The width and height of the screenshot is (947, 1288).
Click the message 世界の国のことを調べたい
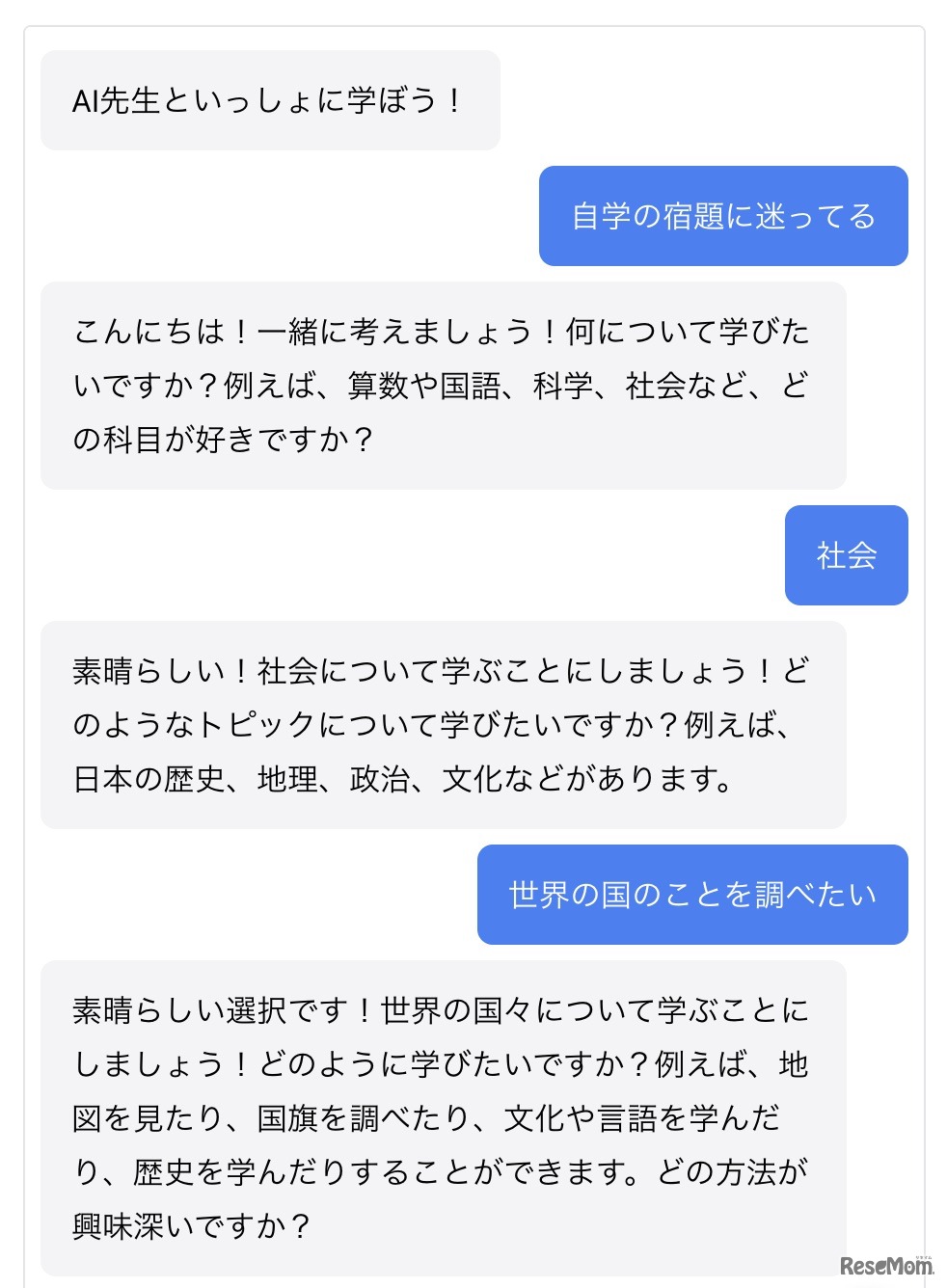point(690,894)
